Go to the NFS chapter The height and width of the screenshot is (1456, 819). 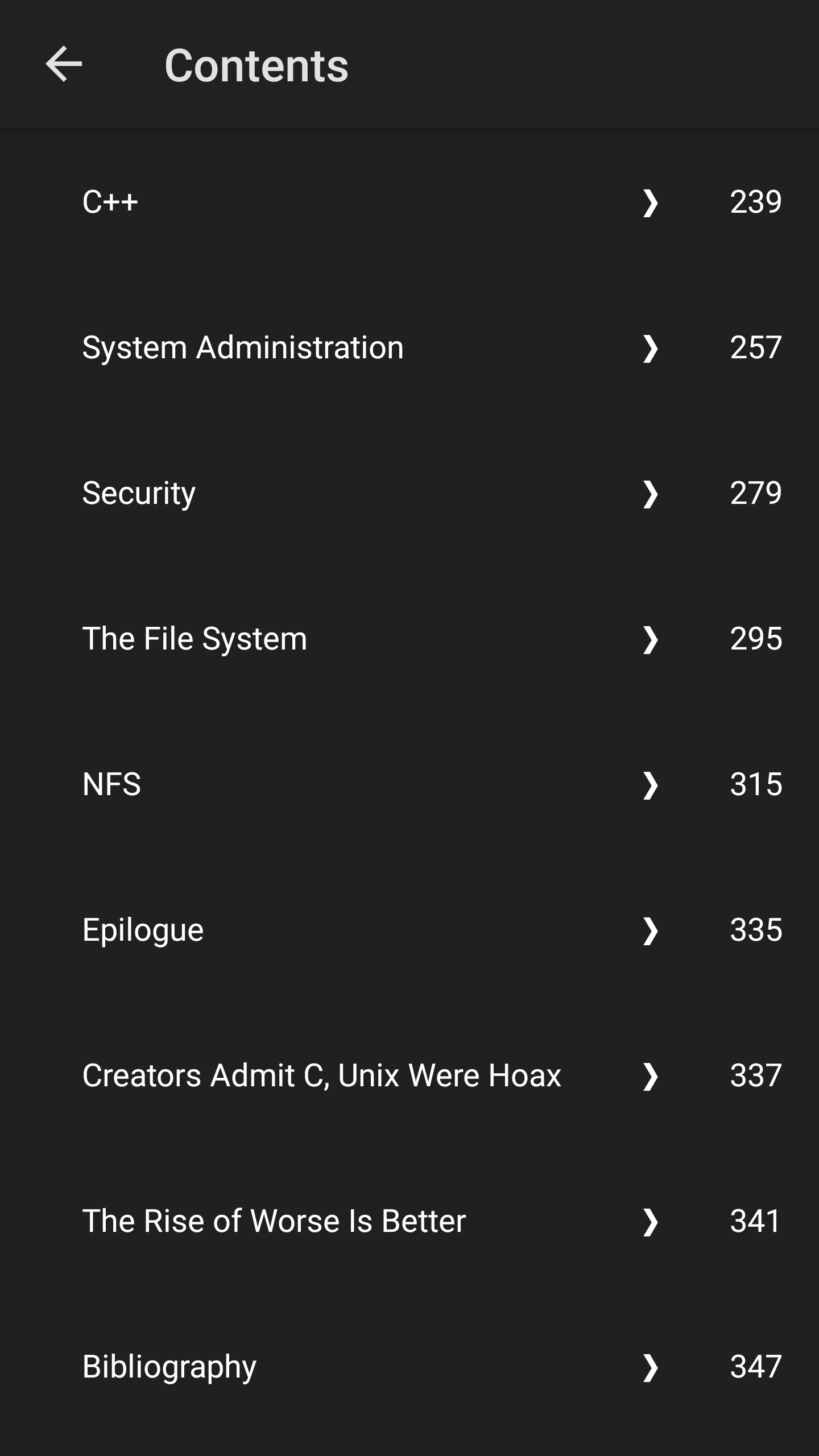pos(111,784)
